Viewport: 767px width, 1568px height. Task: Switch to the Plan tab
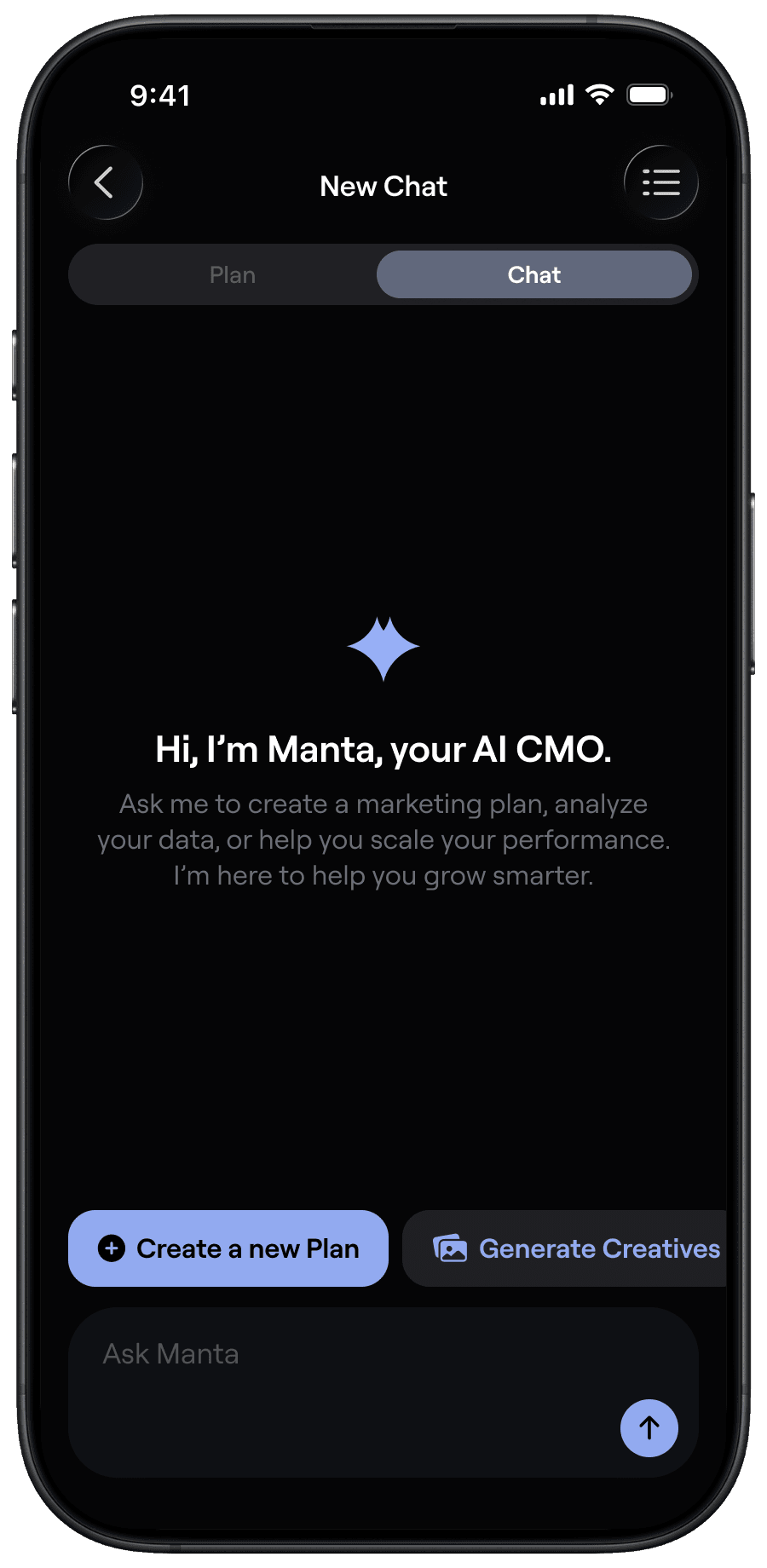pos(232,275)
